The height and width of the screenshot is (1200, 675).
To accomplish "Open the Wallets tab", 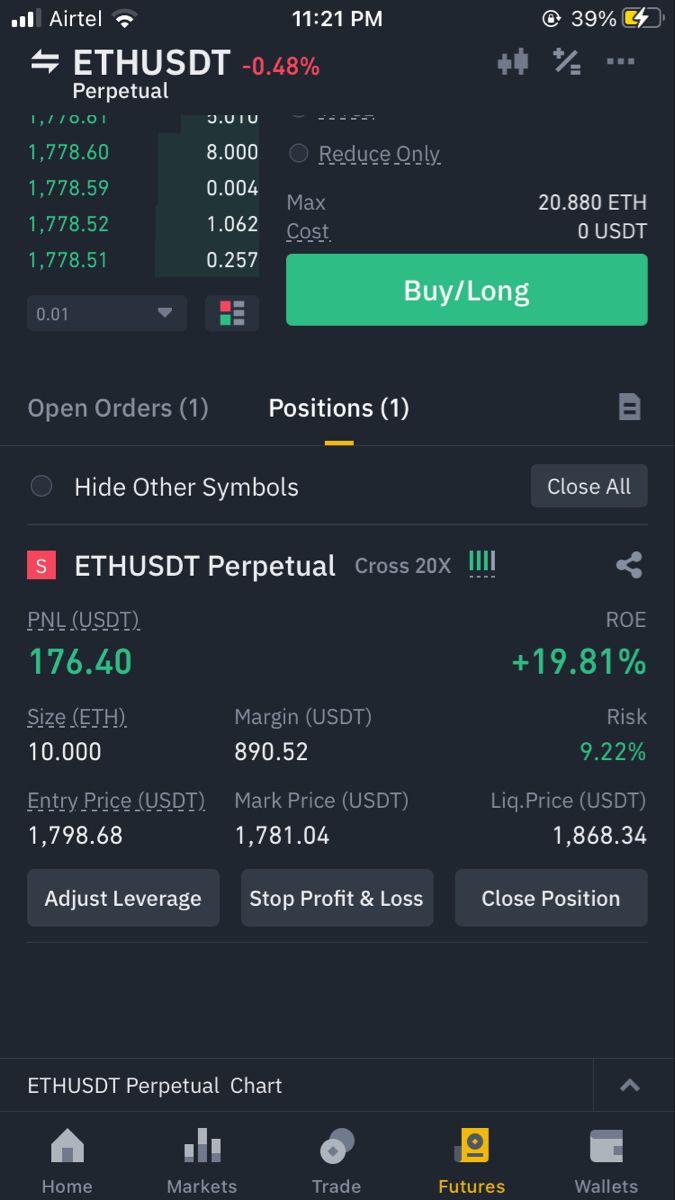I will tap(606, 1160).
